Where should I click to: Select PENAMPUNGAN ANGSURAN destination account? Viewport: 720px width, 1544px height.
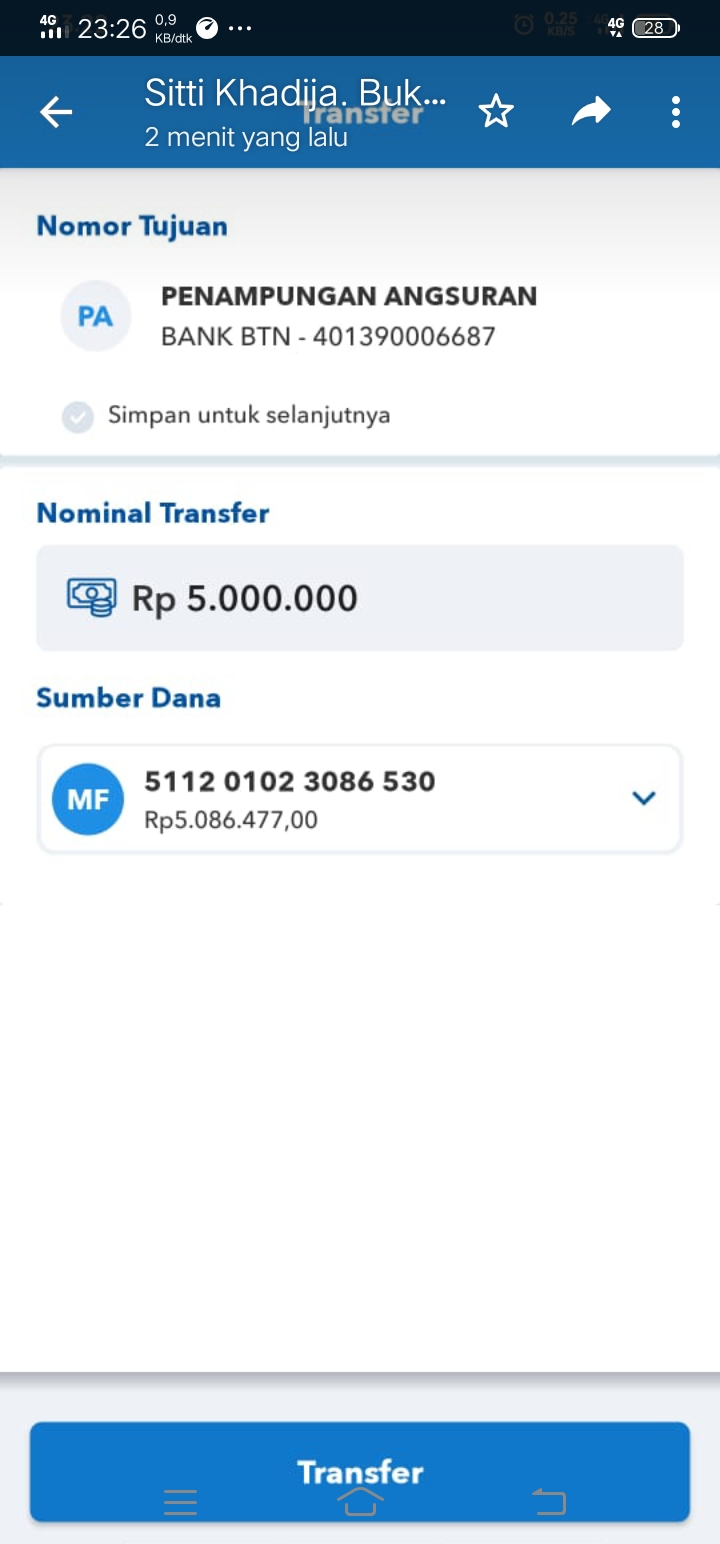349,316
